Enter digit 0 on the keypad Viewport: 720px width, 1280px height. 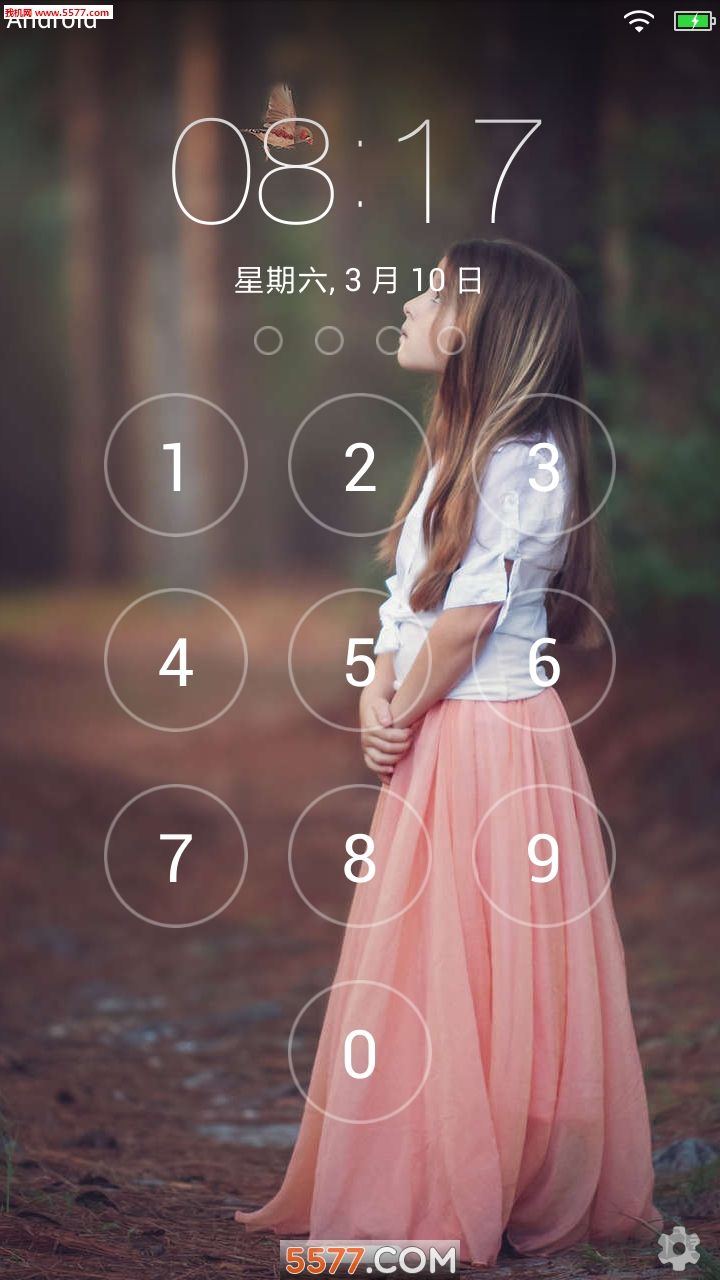pos(360,1052)
